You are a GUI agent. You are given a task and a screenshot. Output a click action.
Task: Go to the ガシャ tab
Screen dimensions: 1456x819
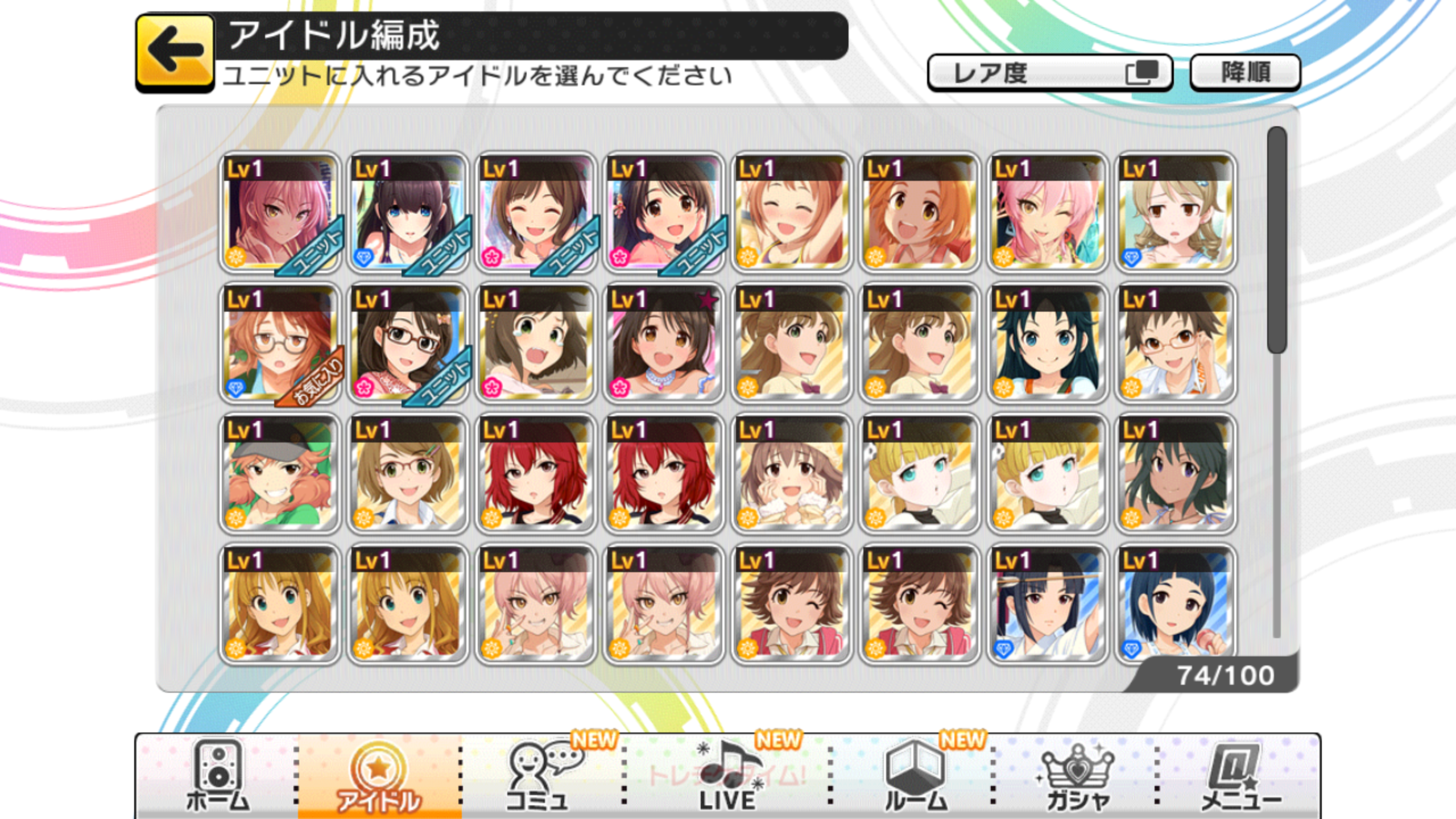[x=1077, y=776]
